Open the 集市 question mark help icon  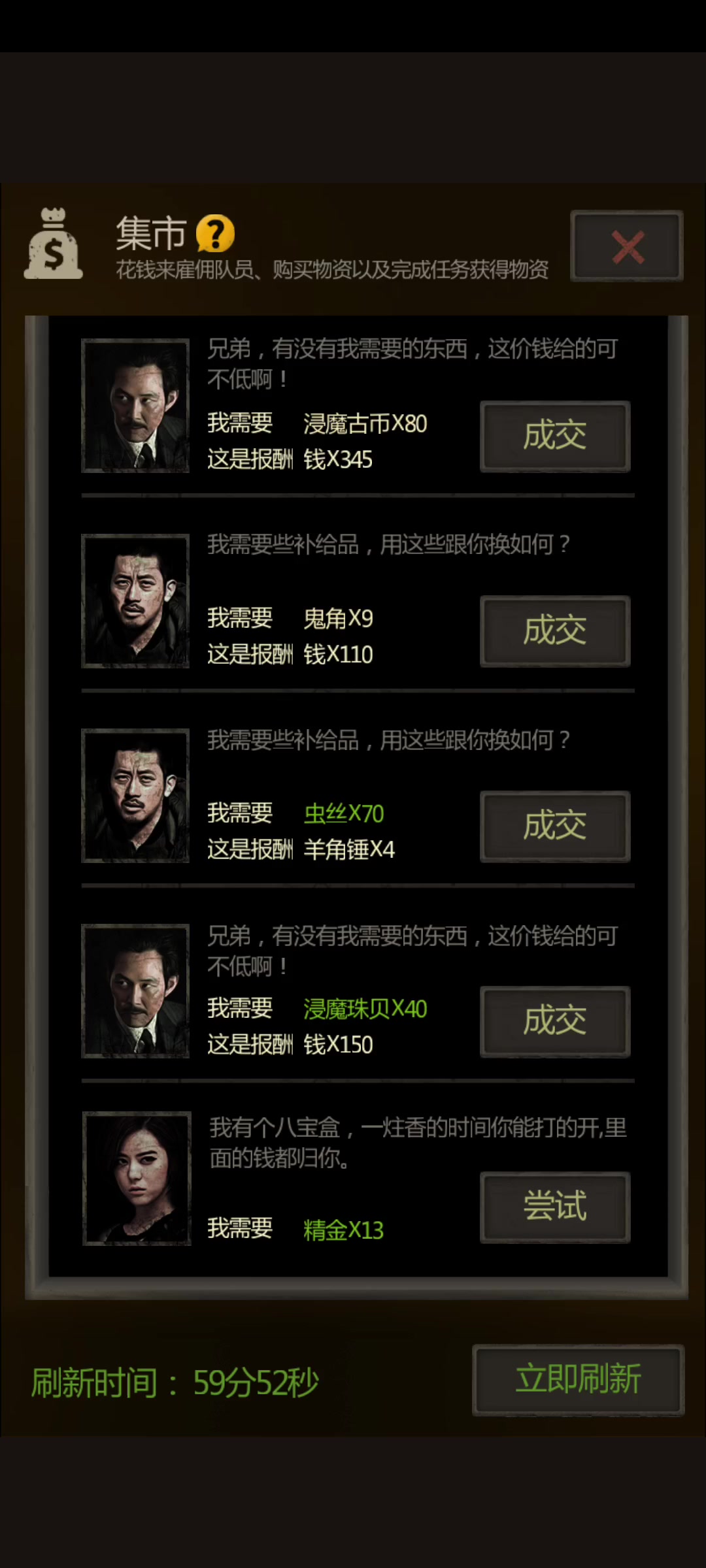215,233
